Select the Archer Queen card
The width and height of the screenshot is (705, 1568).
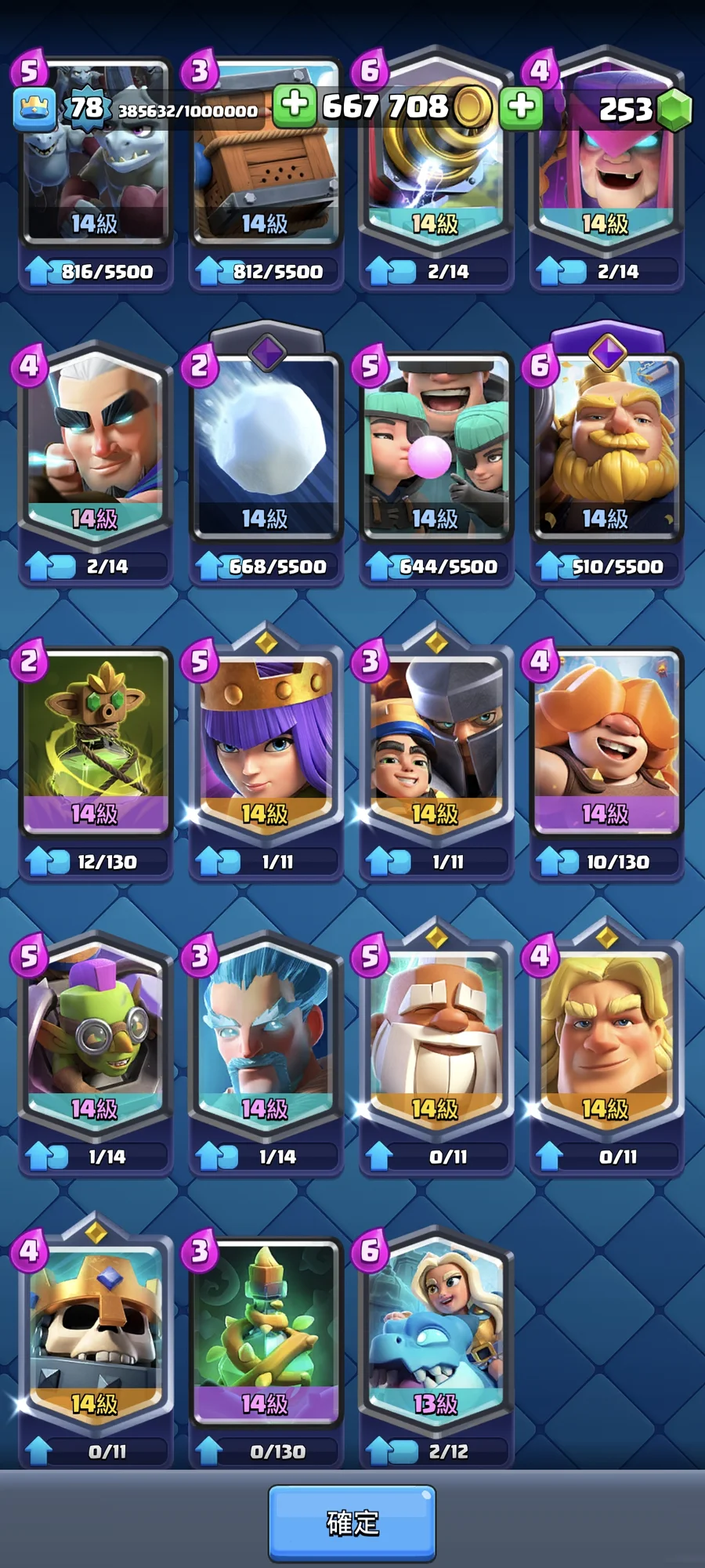[266, 741]
